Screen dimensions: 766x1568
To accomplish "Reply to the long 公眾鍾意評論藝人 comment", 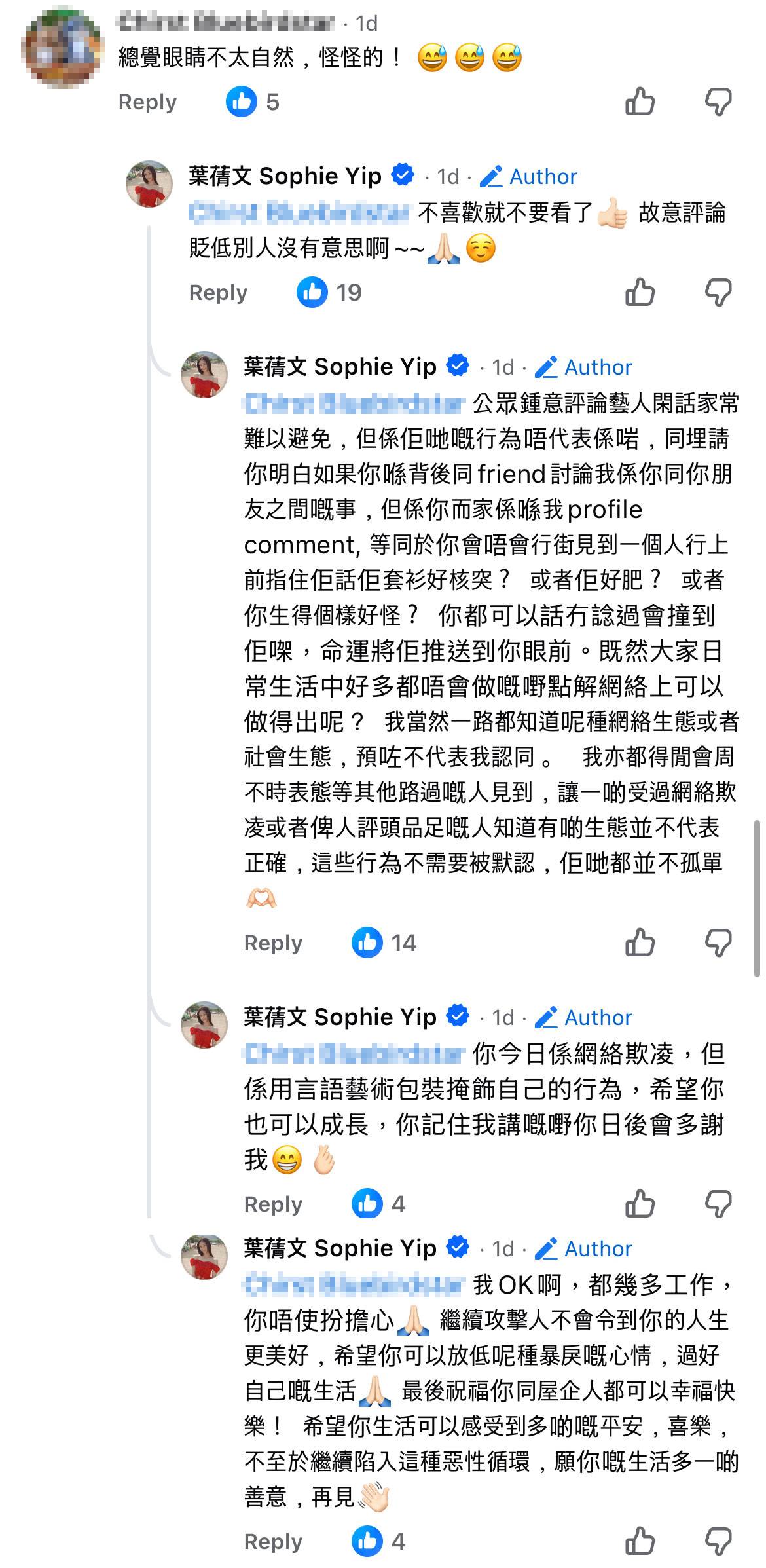I will pyautogui.click(x=273, y=943).
